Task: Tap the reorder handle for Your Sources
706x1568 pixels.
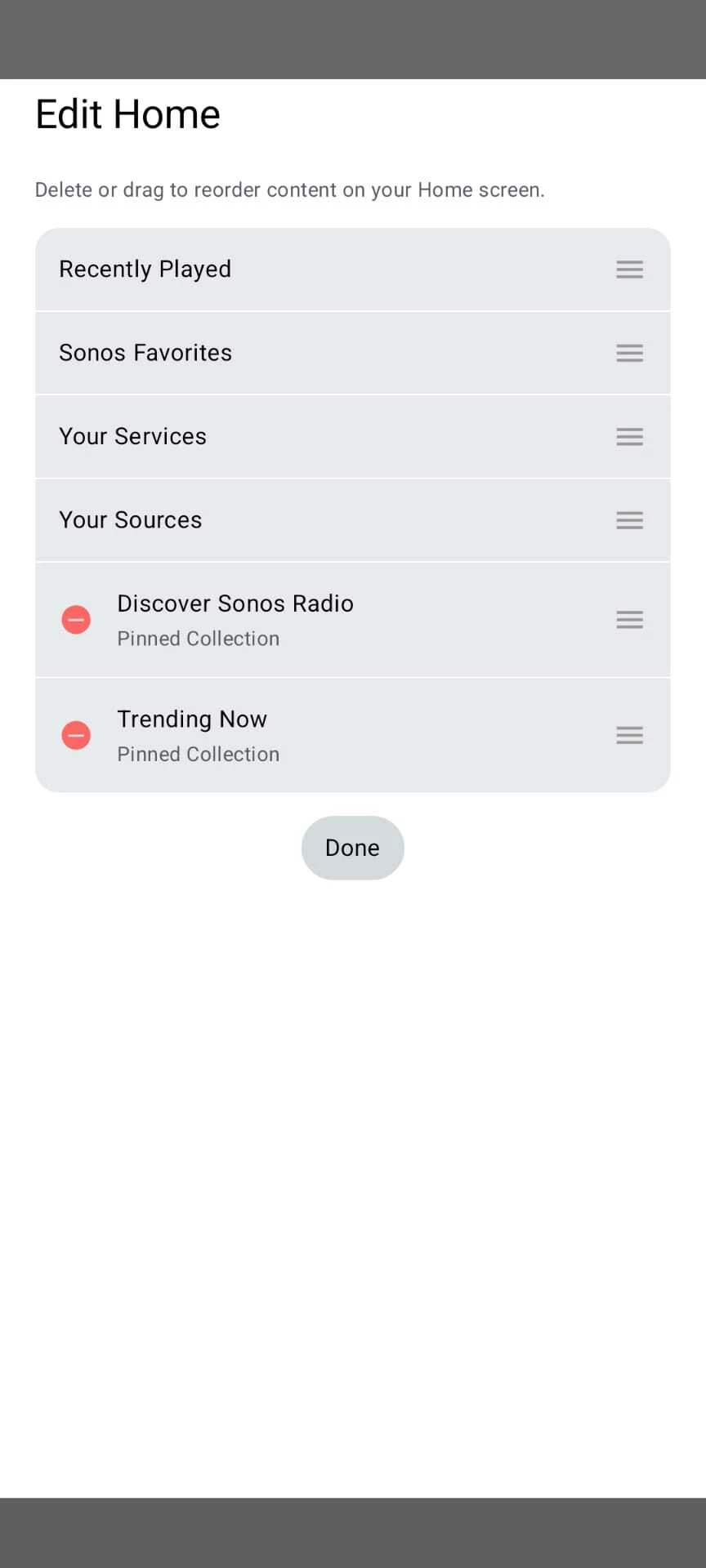Action: pos(629,520)
